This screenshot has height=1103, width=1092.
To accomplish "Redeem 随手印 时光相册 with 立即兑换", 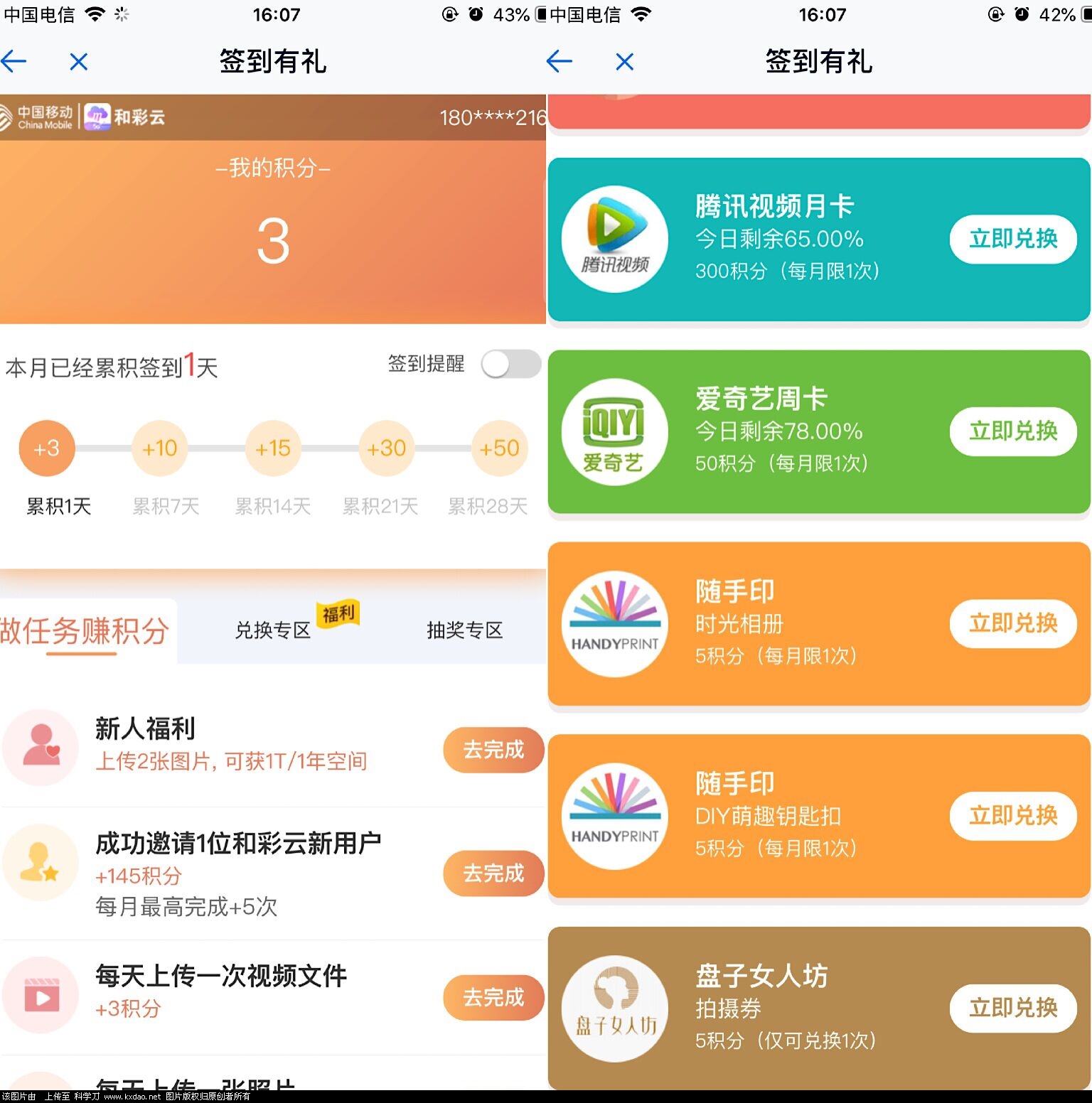I will click(x=1012, y=623).
